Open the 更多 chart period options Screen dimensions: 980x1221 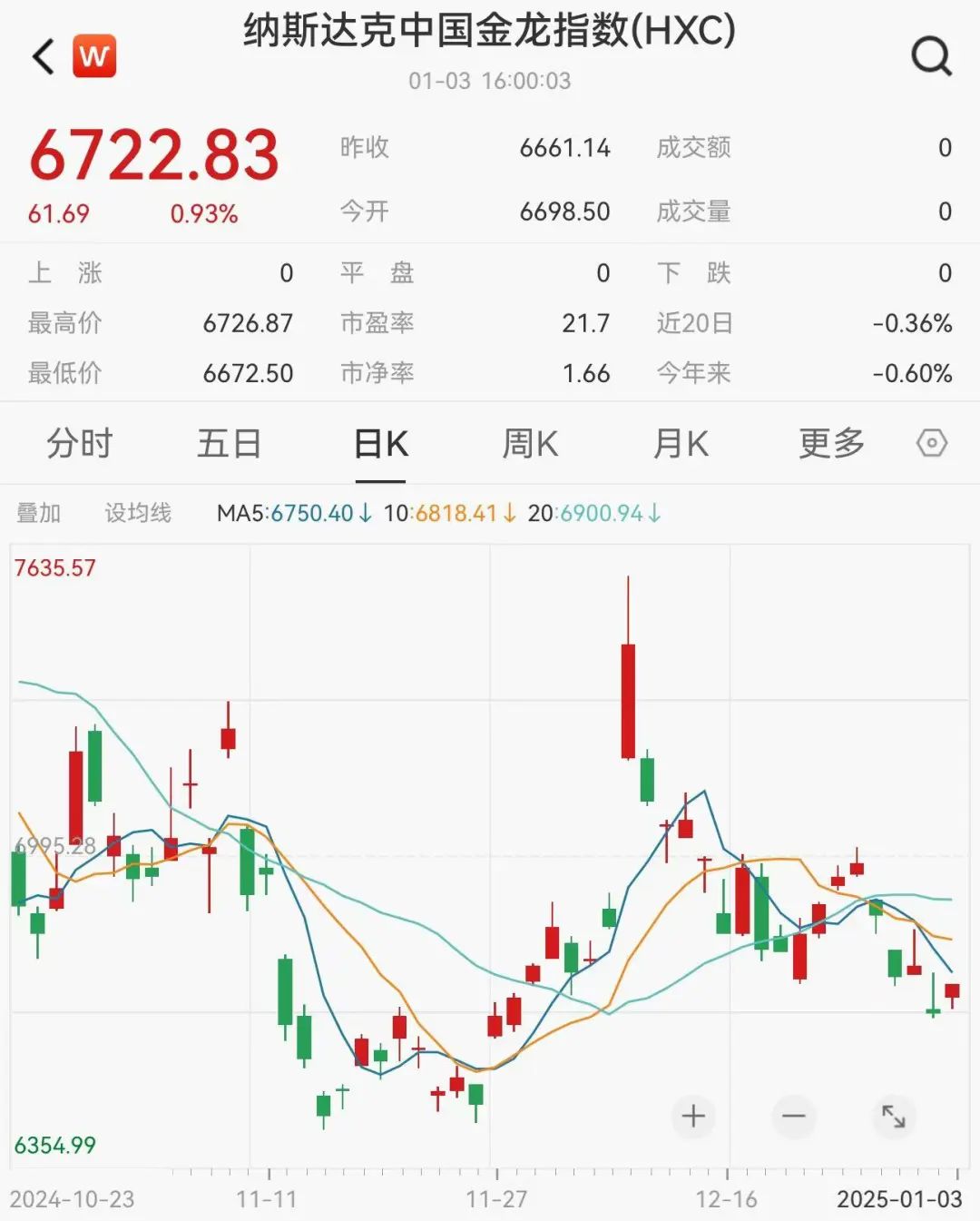(831, 444)
